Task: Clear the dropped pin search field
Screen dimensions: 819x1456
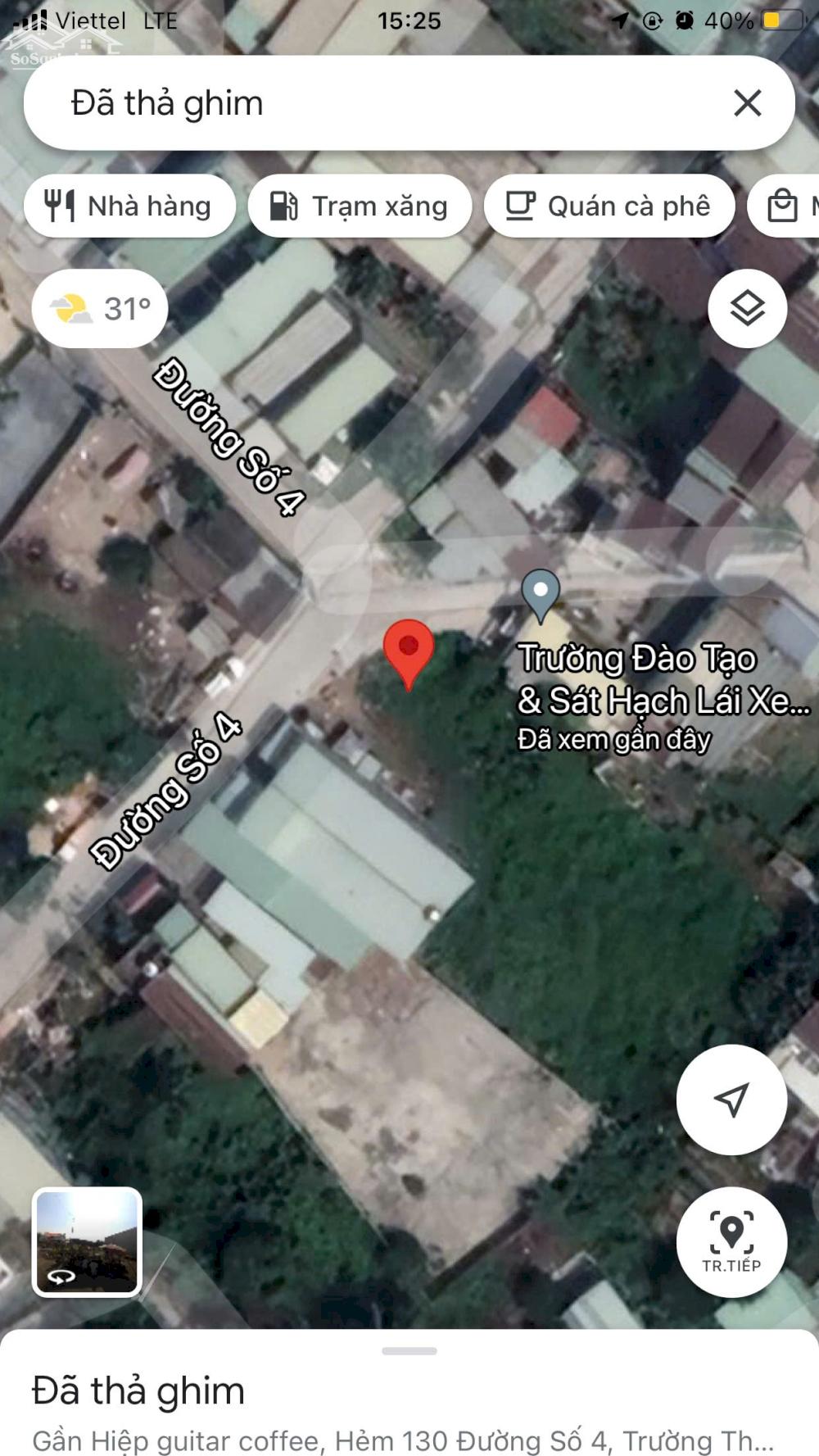Action: [x=747, y=103]
